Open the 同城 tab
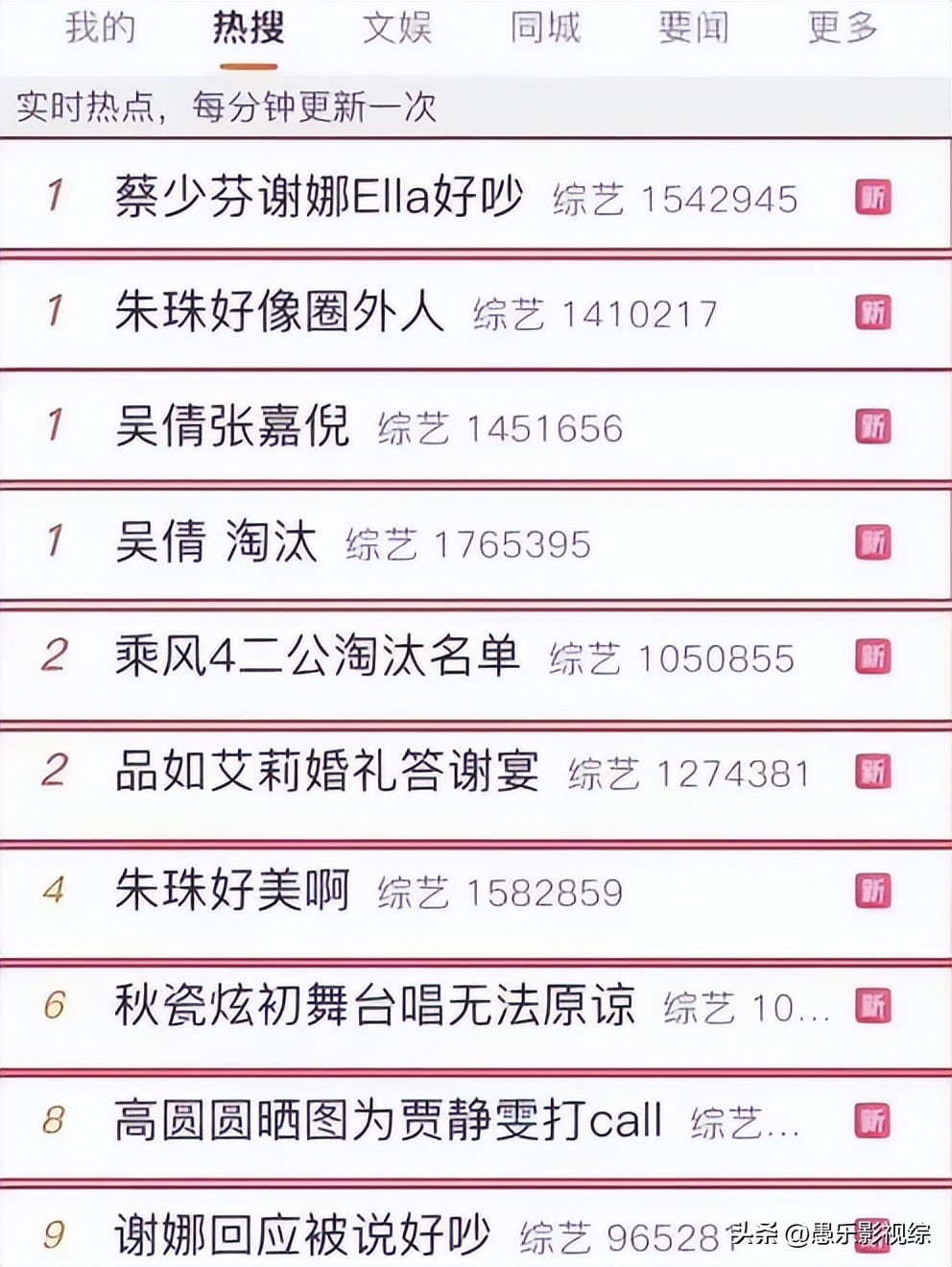Viewport: 952px width, 1267px height. pos(544,29)
